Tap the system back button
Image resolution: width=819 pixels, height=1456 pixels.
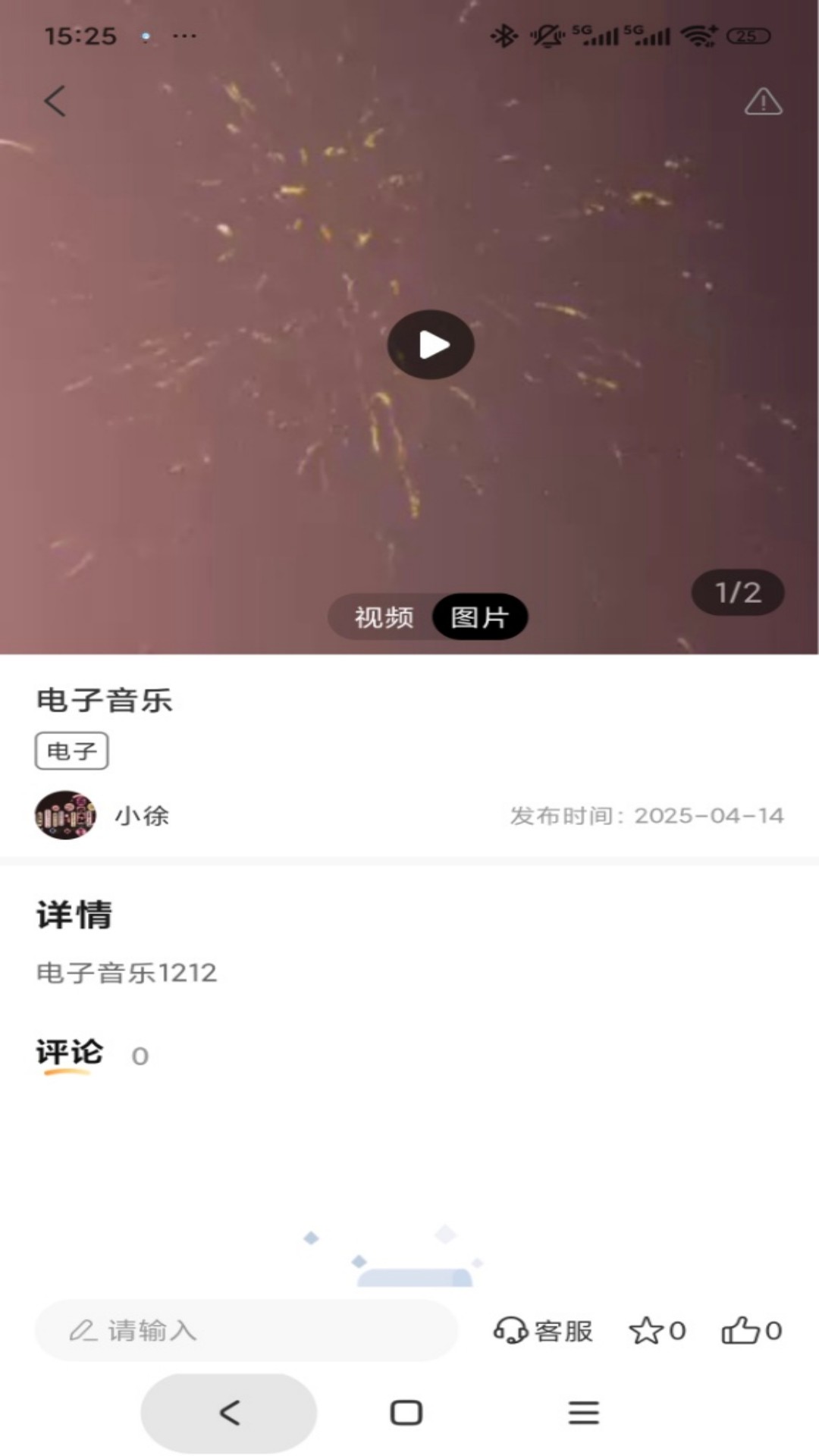pyautogui.click(x=229, y=1413)
